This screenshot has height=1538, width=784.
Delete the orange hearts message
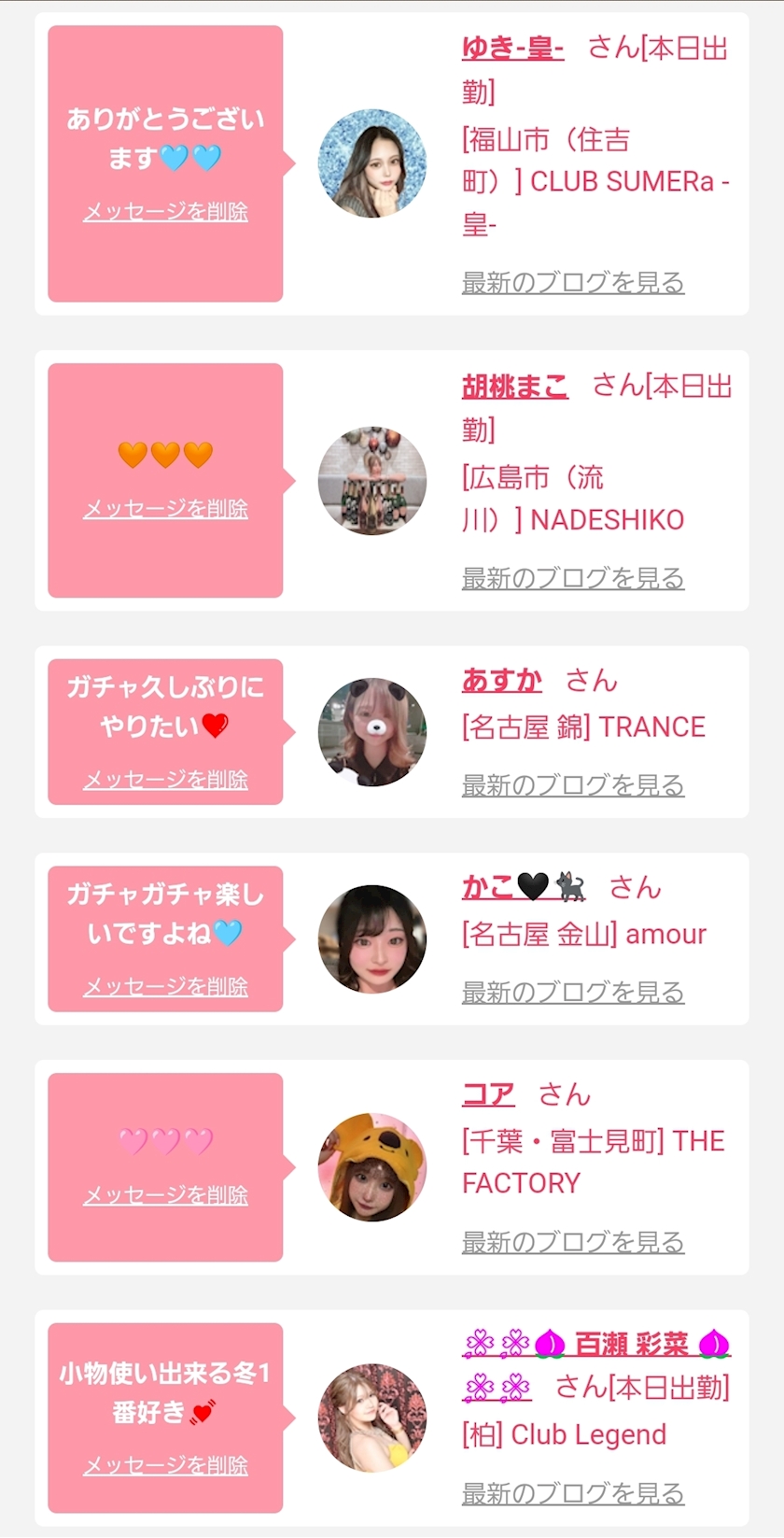pos(166,509)
